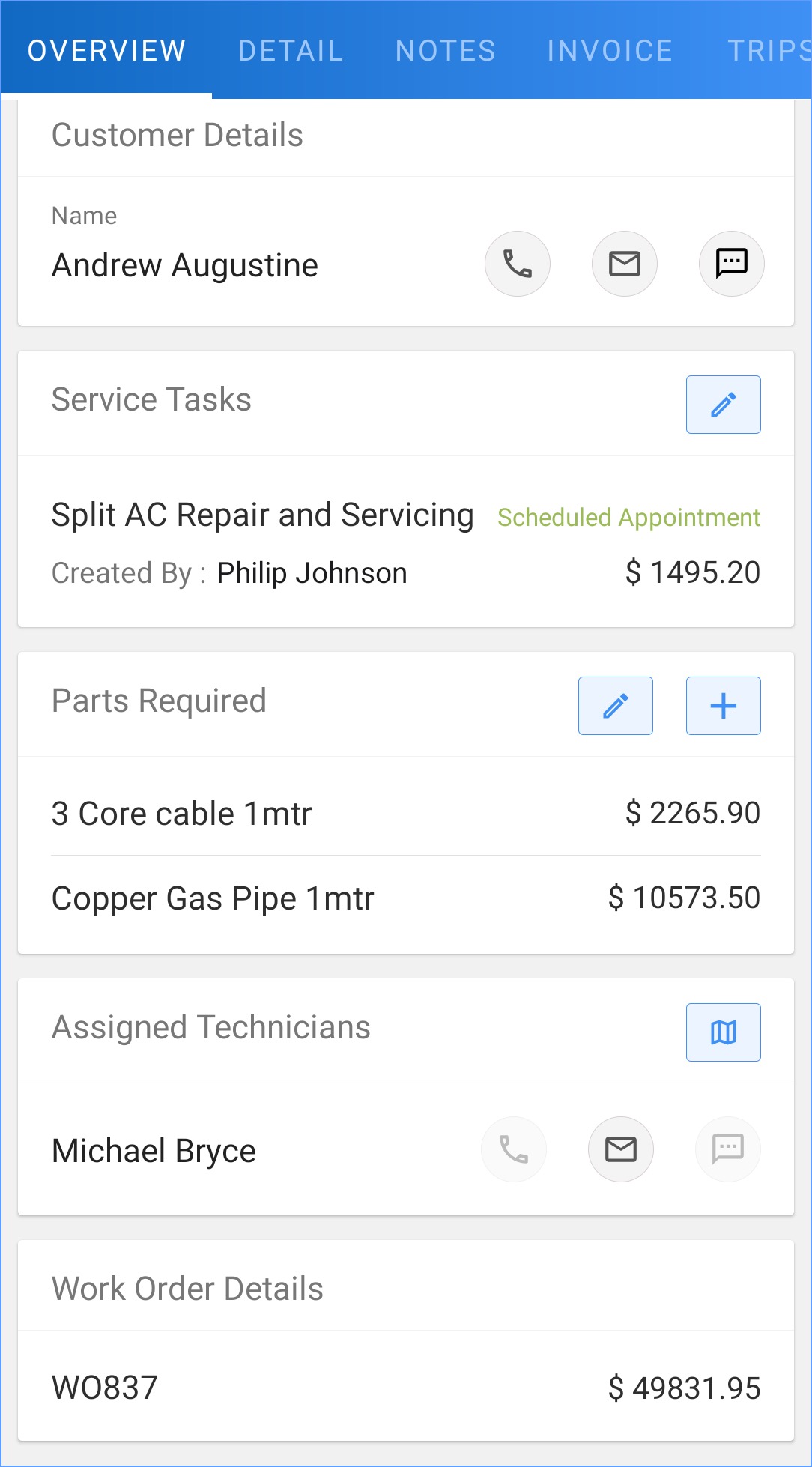
Task: Open the Copper Gas Pipe 1mtr part
Action: click(x=213, y=898)
